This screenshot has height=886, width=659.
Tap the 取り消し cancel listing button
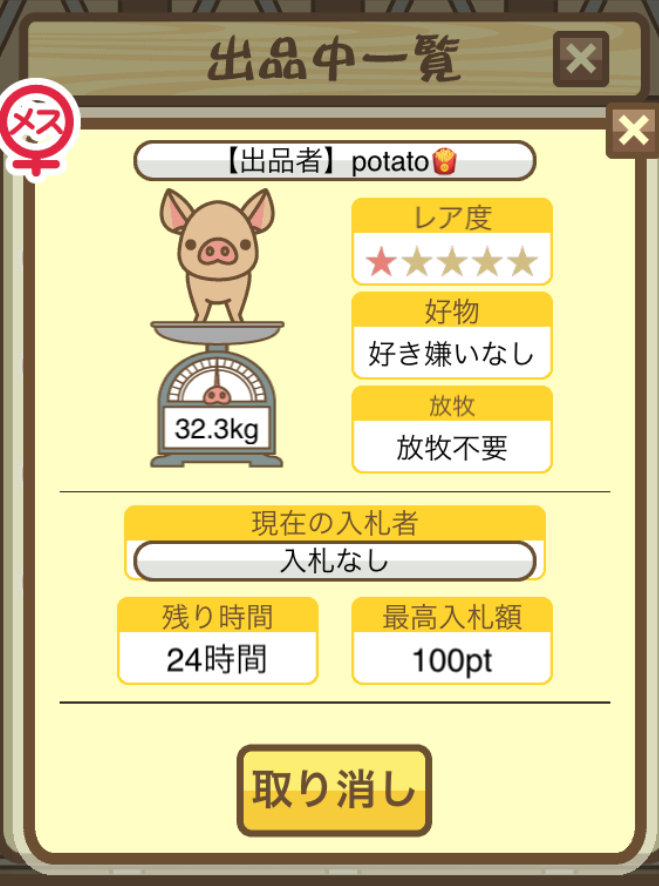pyautogui.click(x=334, y=790)
